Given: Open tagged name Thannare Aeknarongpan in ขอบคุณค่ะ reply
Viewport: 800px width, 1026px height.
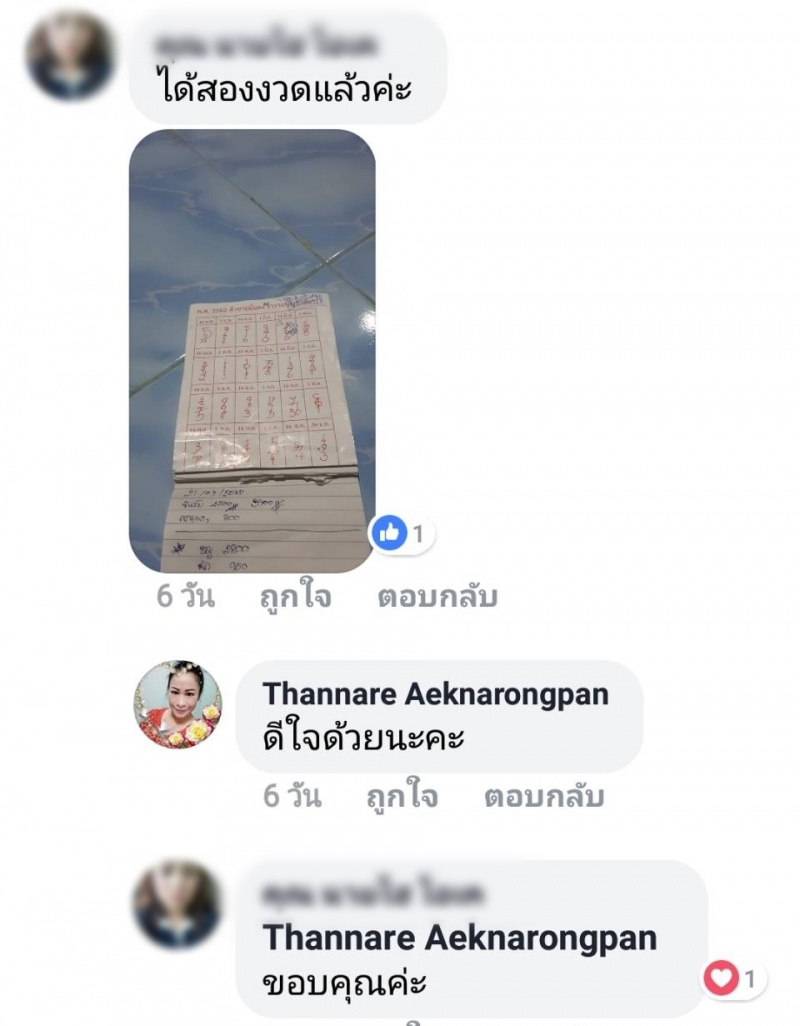Looking at the screenshot, I should click(x=459, y=938).
